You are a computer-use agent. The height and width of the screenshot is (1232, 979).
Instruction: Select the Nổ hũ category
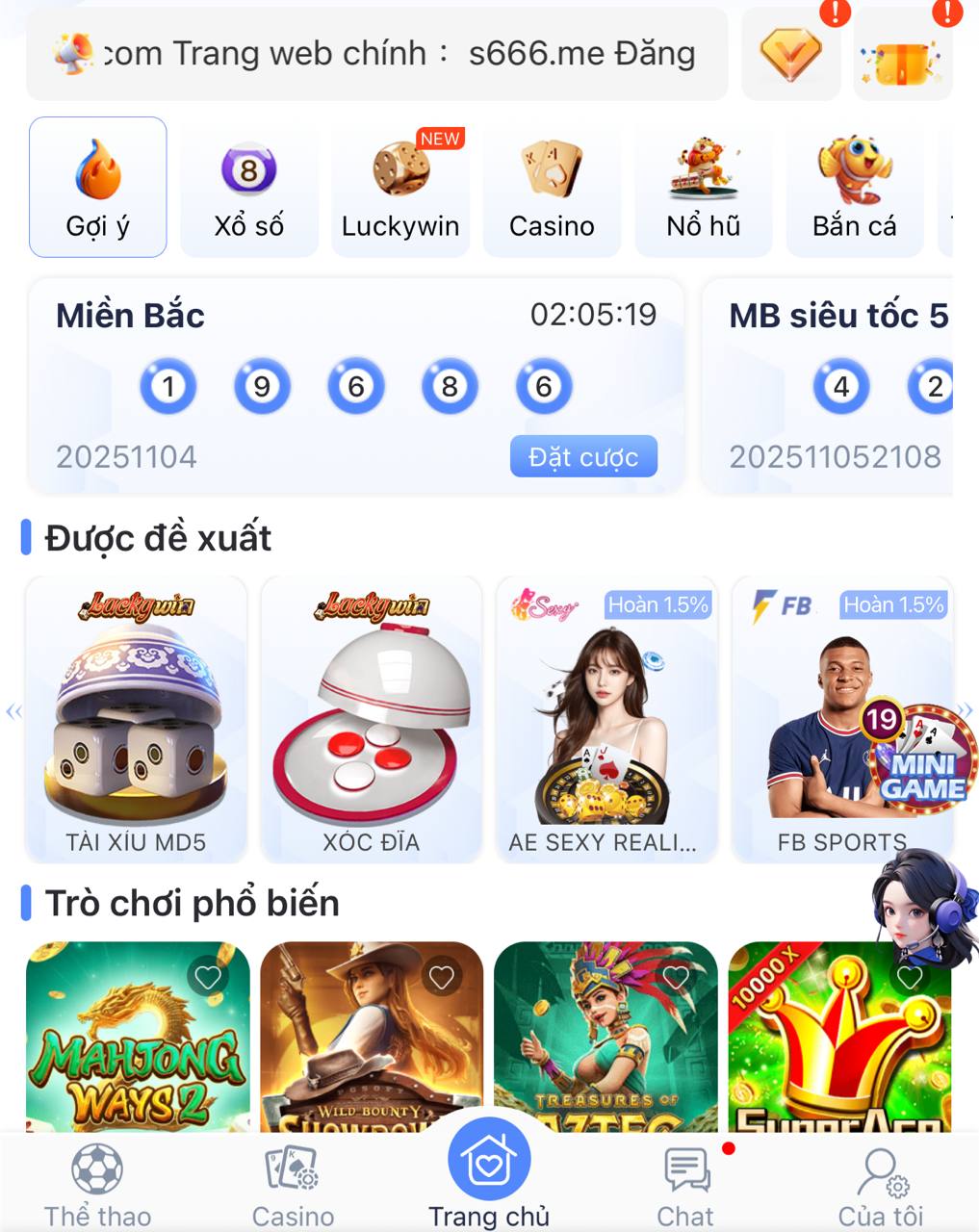[703, 187]
